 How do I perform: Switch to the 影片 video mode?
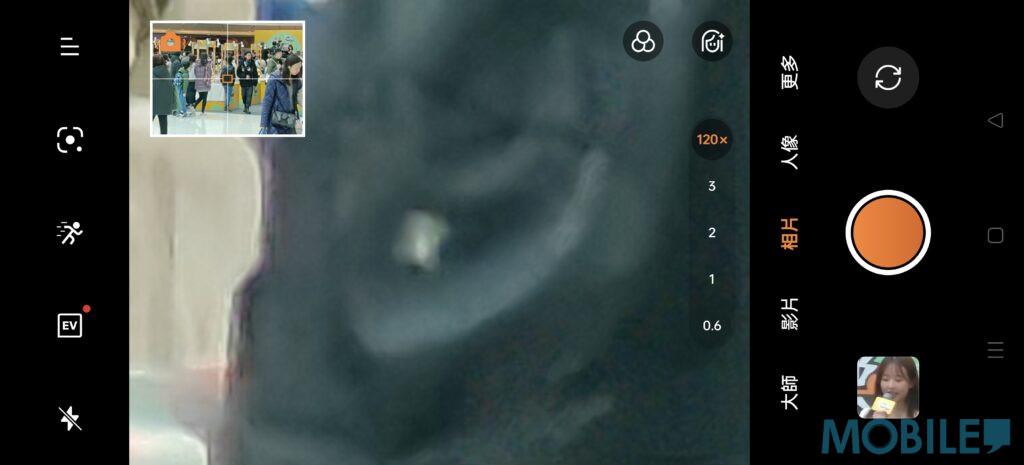point(790,313)
